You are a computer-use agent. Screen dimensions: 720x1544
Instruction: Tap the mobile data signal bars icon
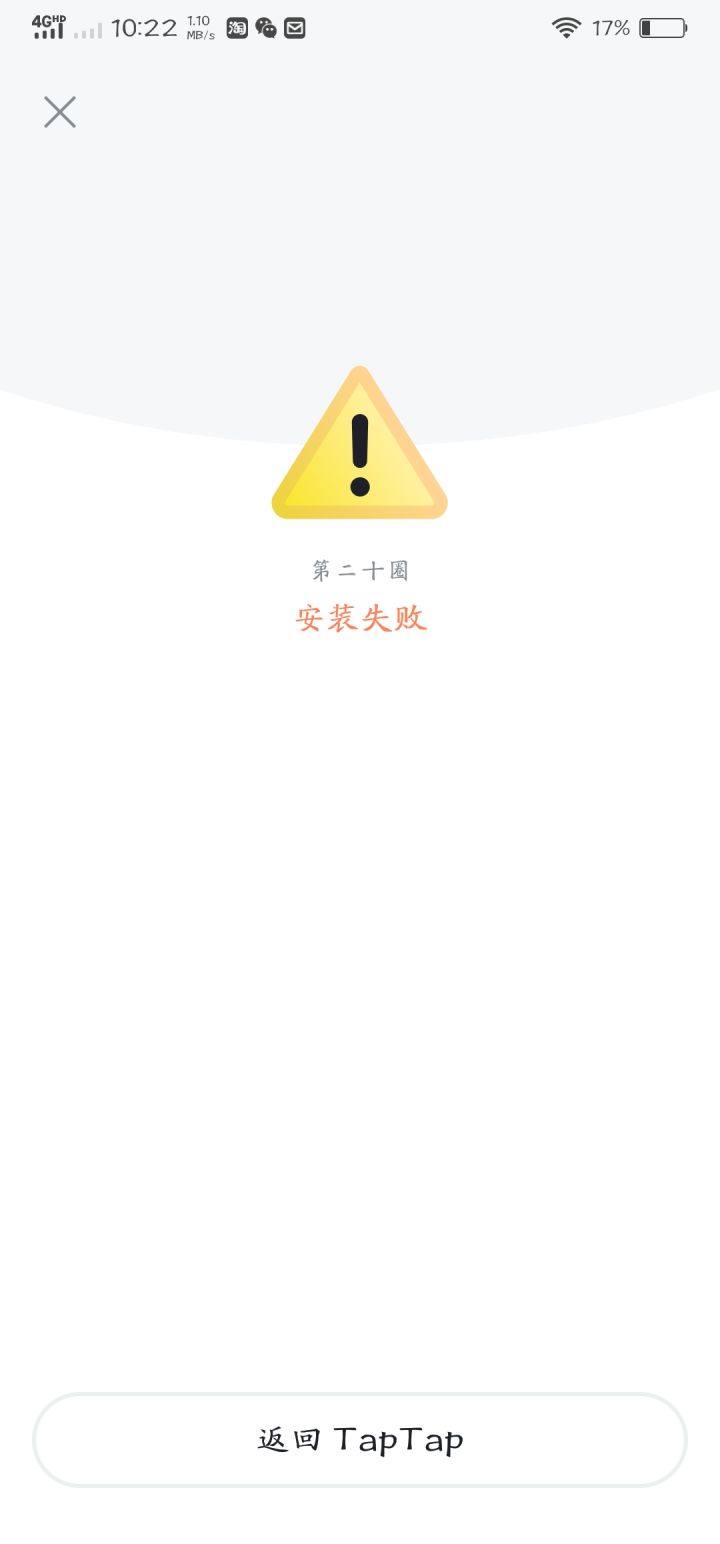point(90,30)
